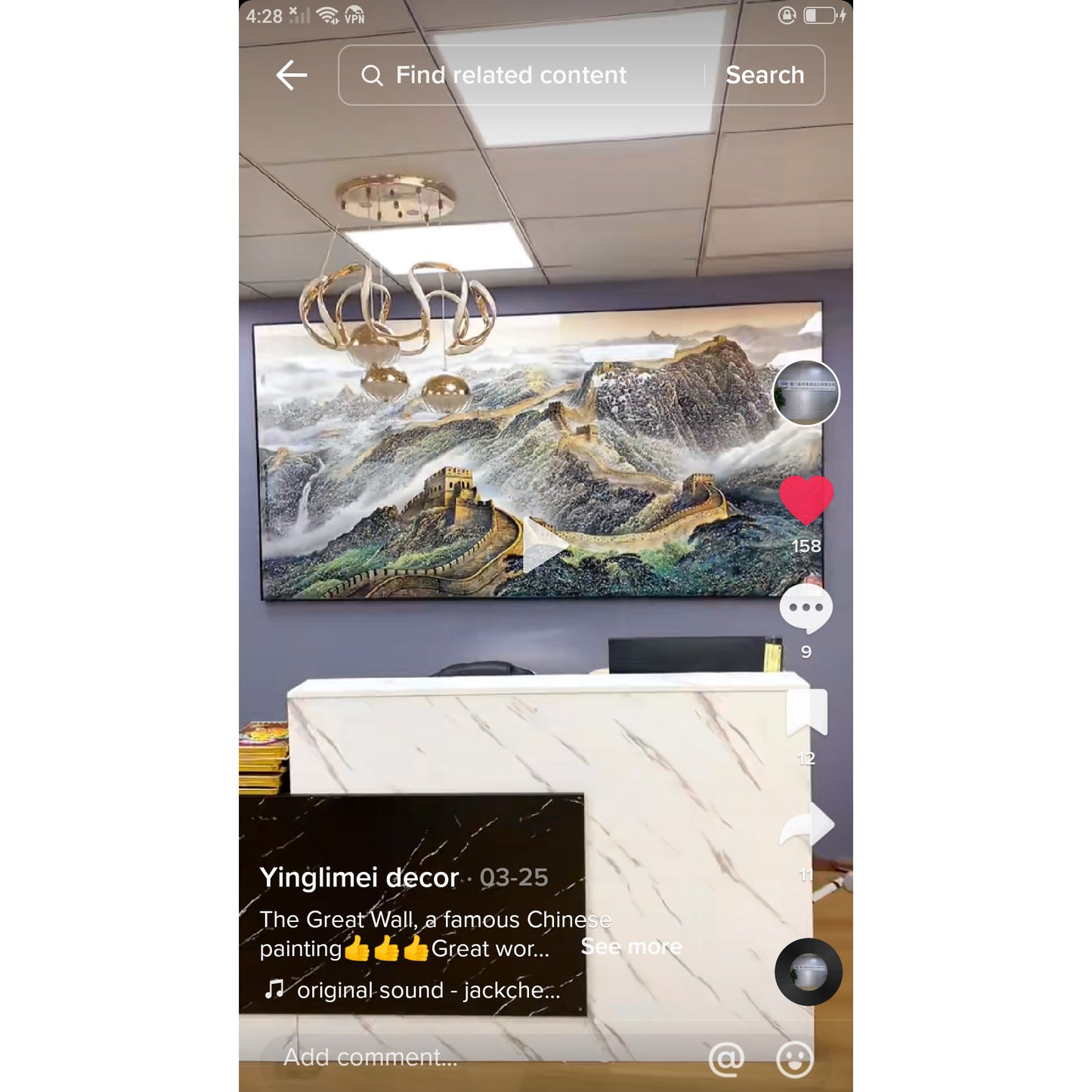
Task: Bookmark this video
Action: coord(806,713)
